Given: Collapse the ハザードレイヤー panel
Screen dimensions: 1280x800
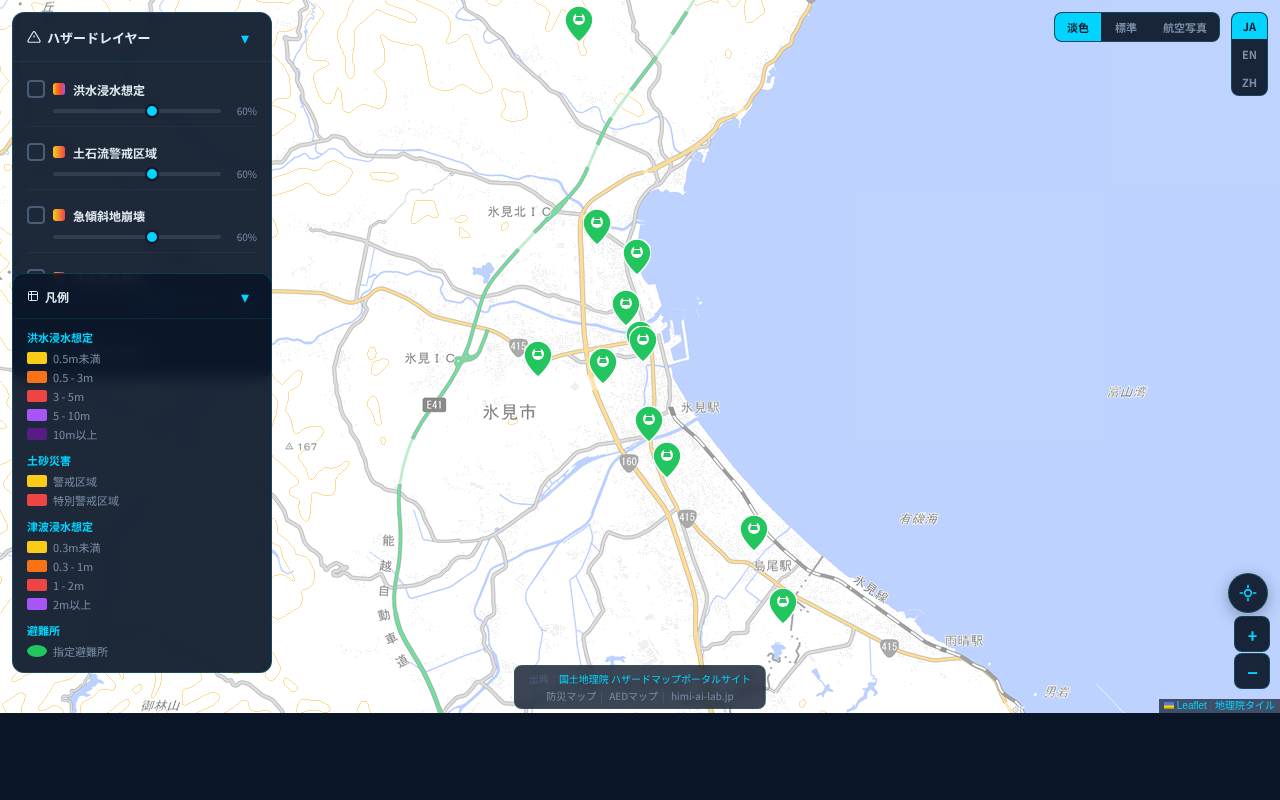Looking at the screenshot, I should point(245,39).
